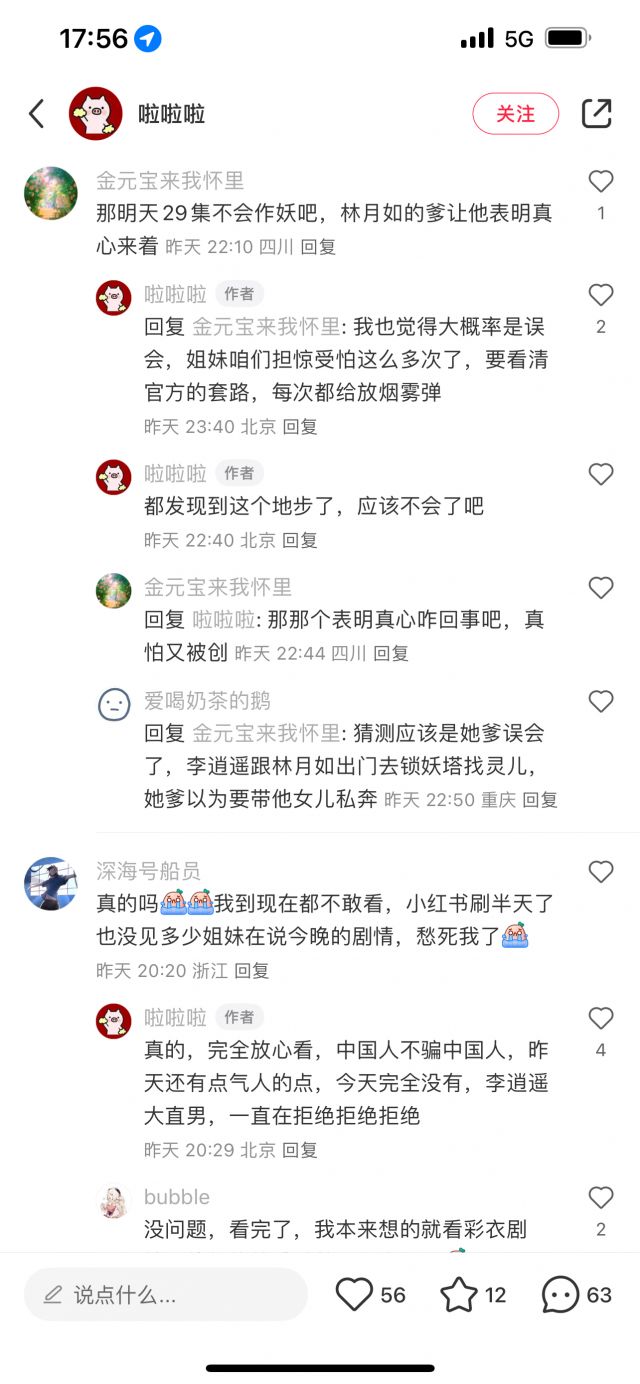The image size is (640, 1384).
Task: Like bubble's comment
Action: coord(600,1197)
